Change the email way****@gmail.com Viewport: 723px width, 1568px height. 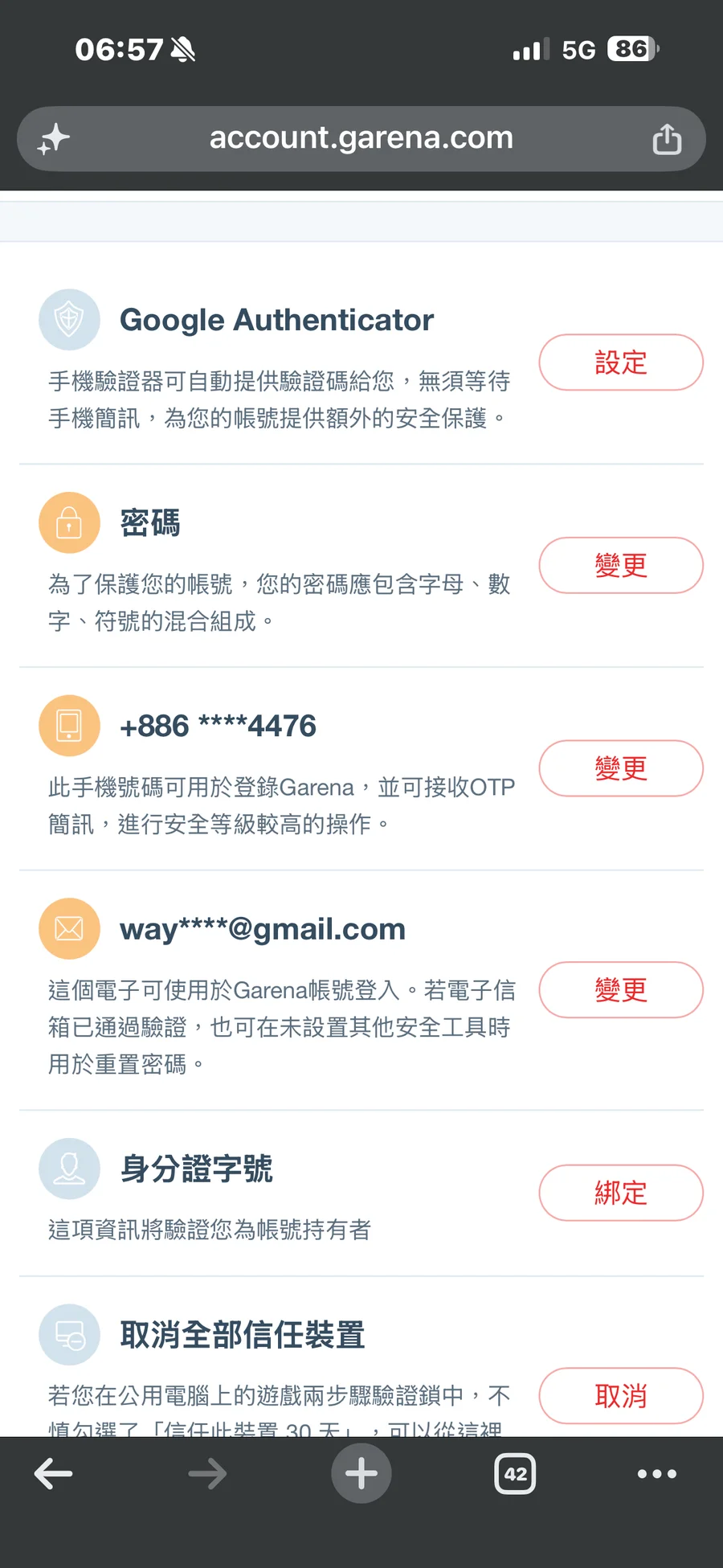click(x=621, y=989)
